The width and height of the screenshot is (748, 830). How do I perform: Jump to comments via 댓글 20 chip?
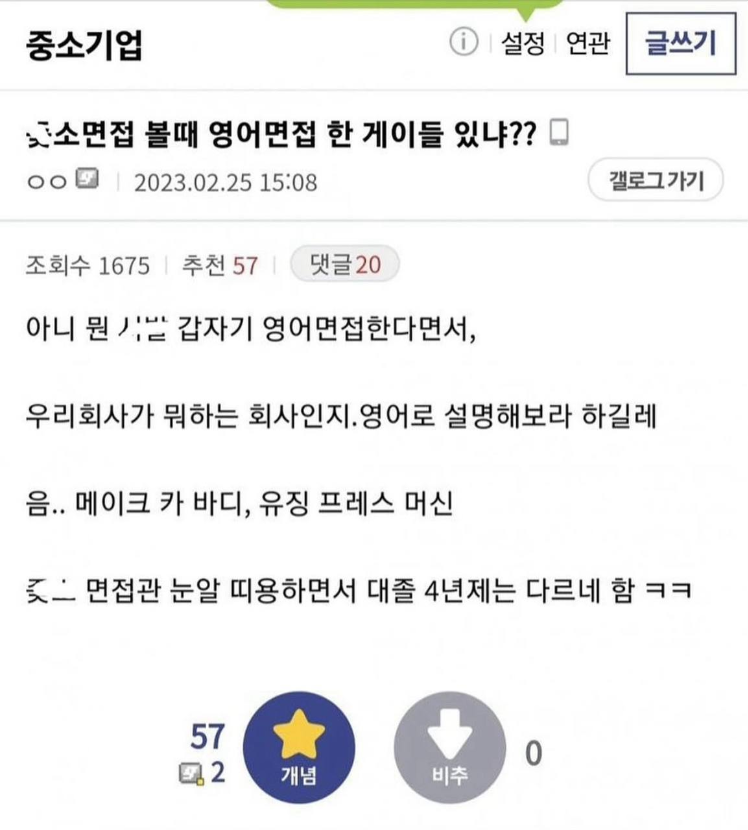tap(344, 265)
